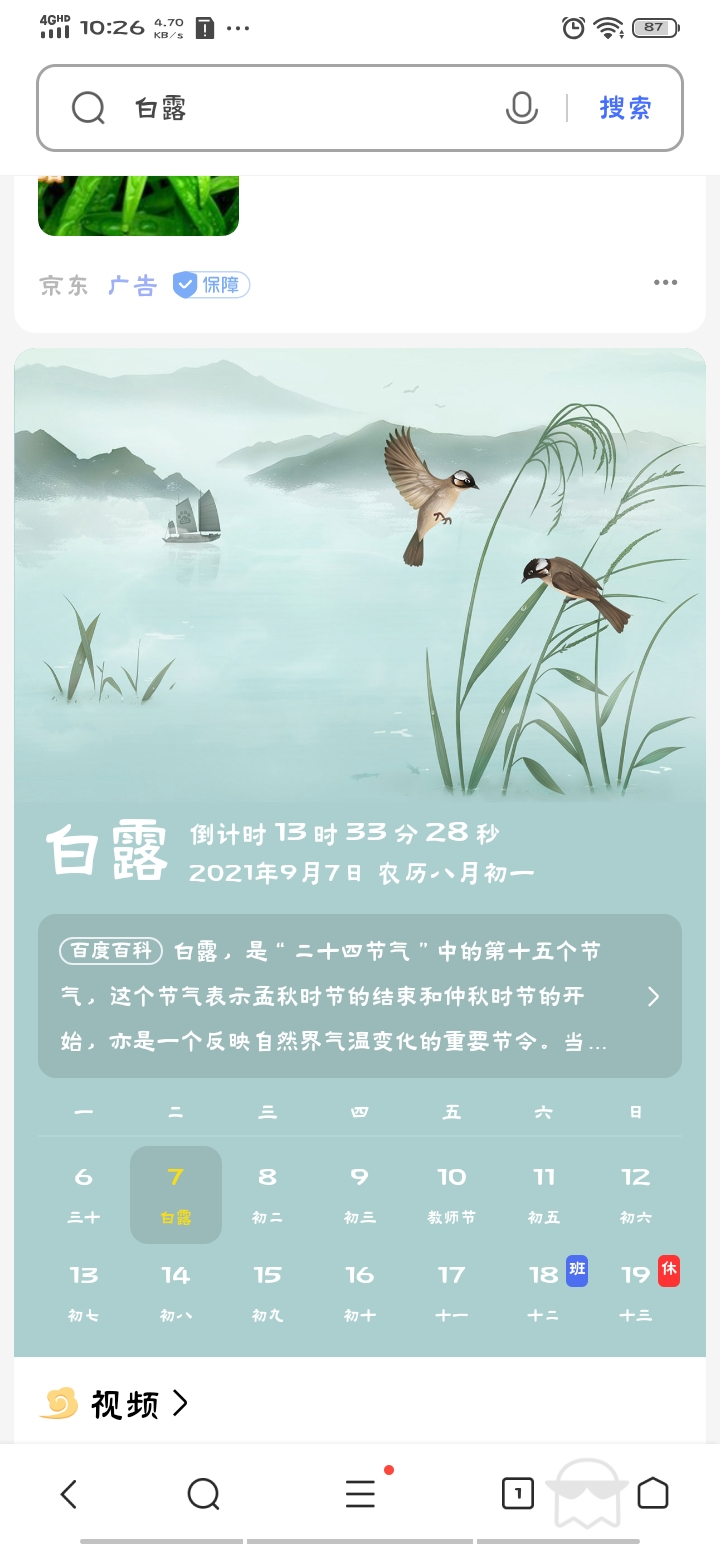The height and width of the screenshot is (1544, 720).
Task: Select September 19 holiday date
Action: 636,1291
